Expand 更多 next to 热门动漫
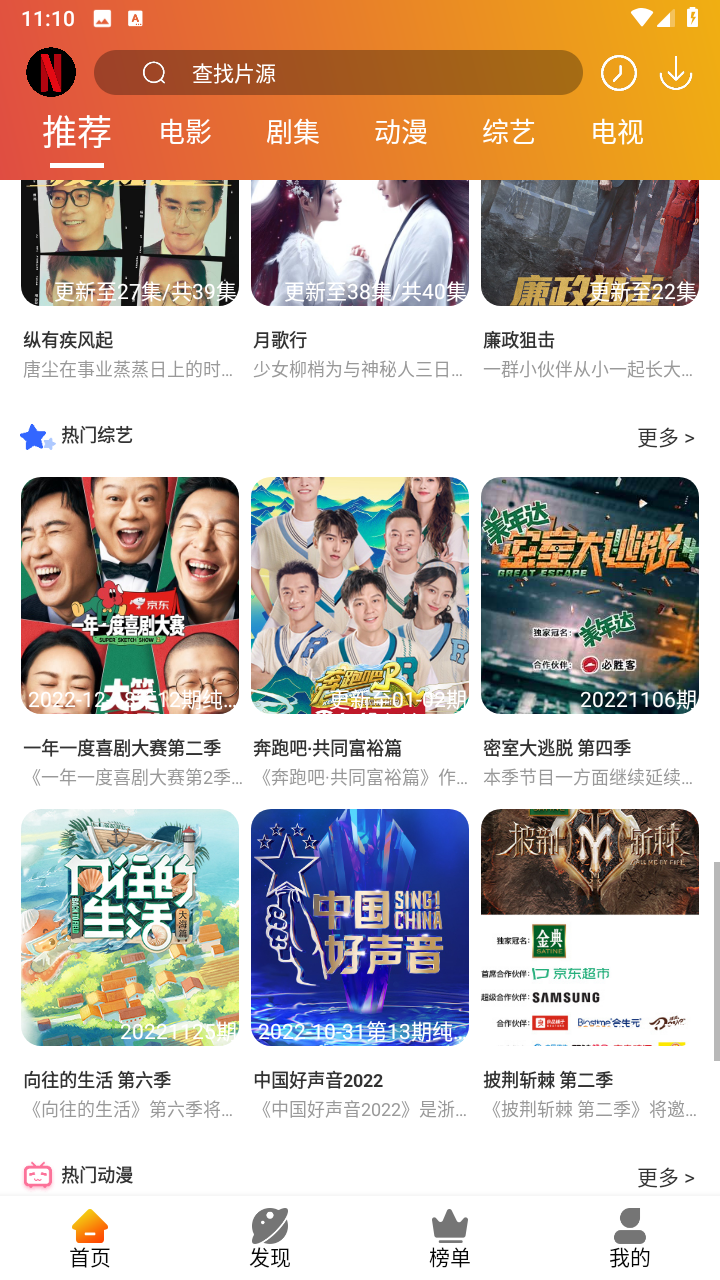This screenshot has width=720, height=1280. 665,1177
